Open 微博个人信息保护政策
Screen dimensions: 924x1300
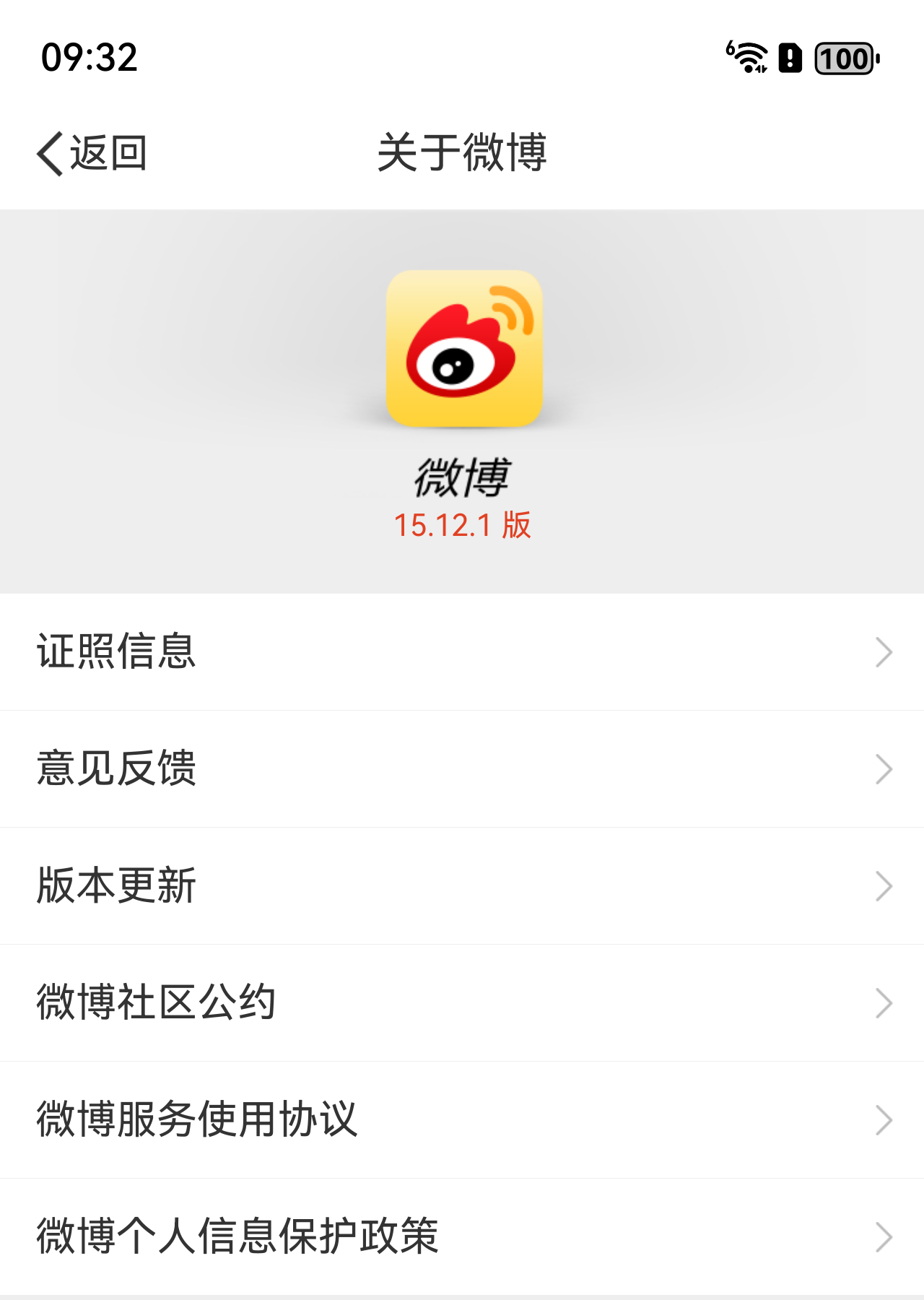pyautogui.click(x=238, y=1236)
